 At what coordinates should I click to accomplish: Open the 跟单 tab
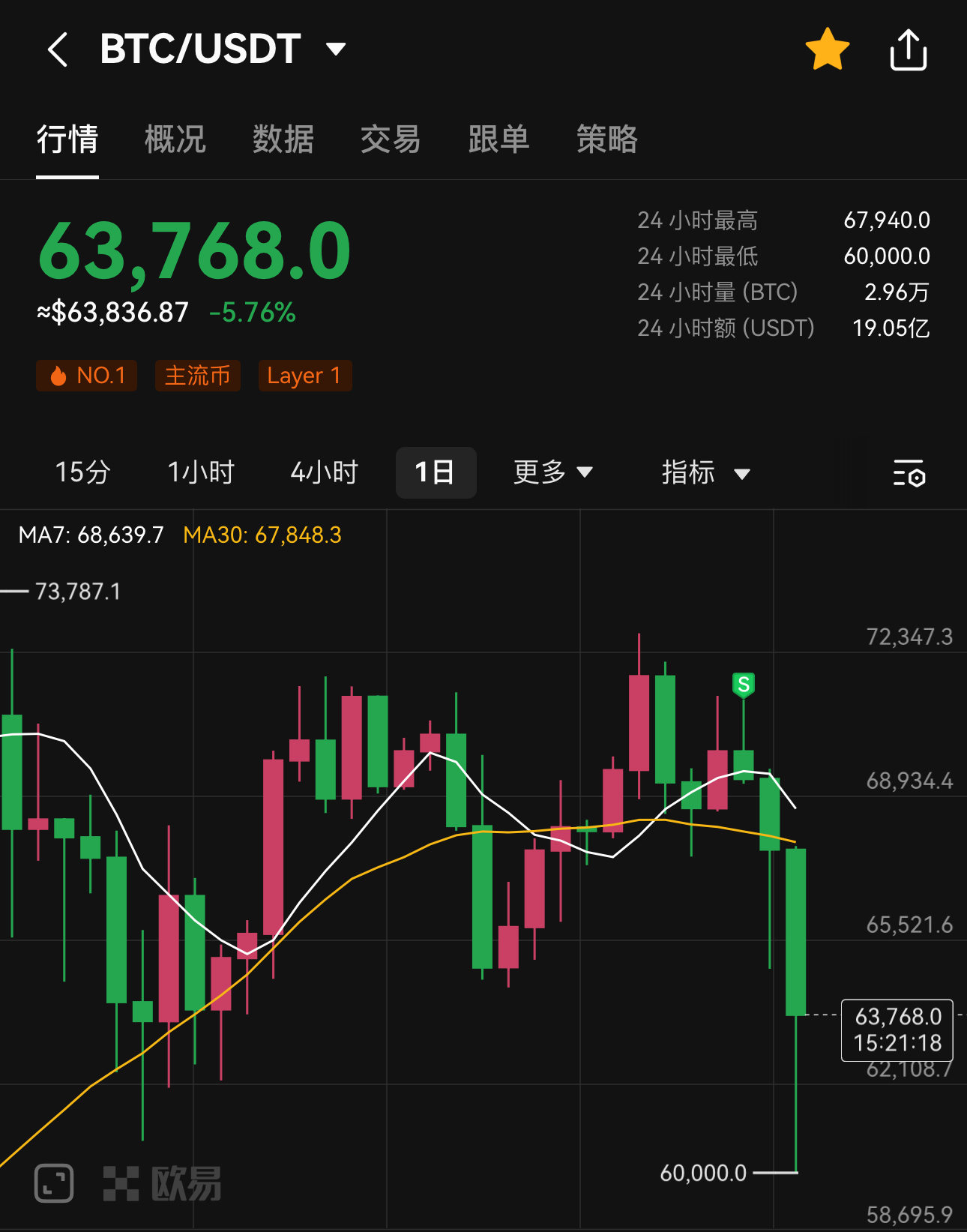pyautogui.click(x=499, y=140)
